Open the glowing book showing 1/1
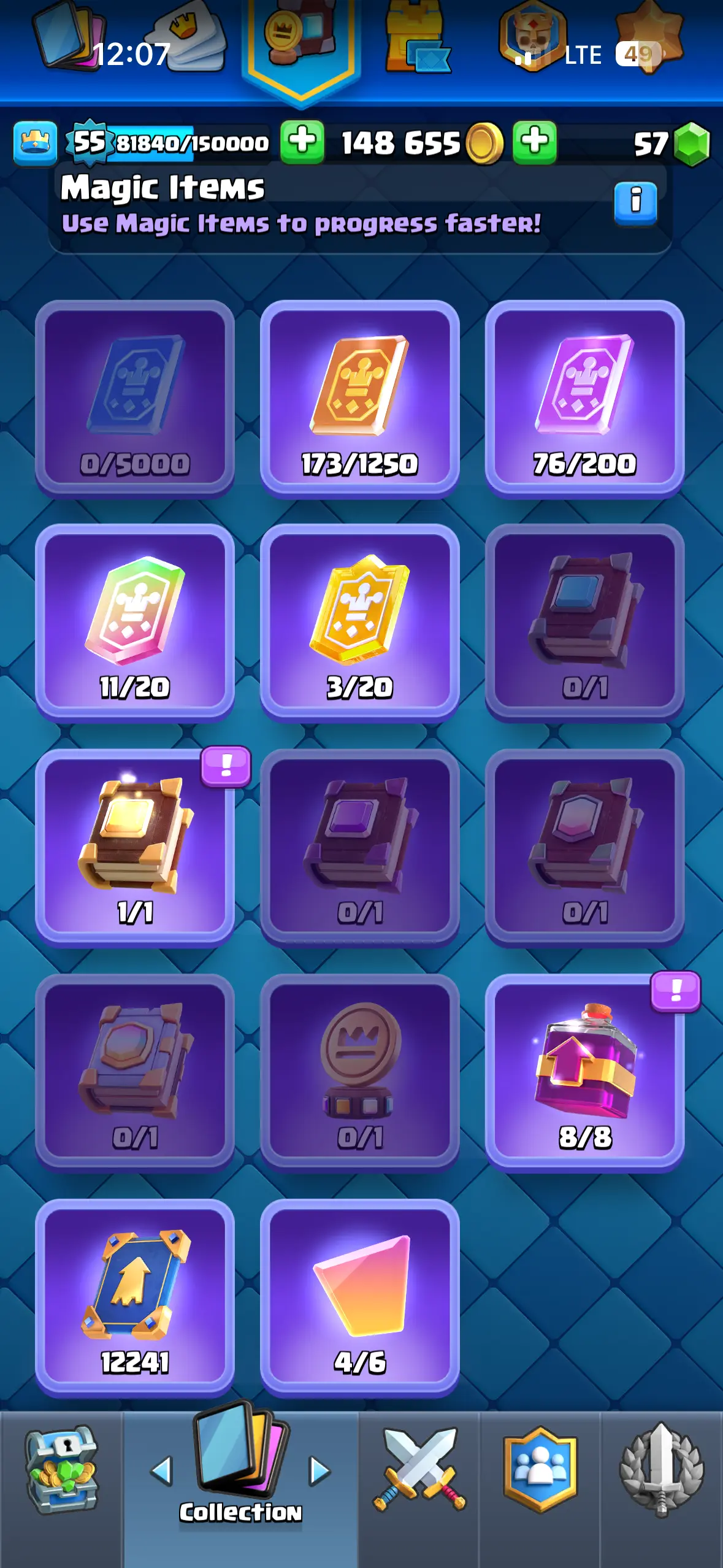This screenshot has height=1568, width=723. tap(135, 848)
